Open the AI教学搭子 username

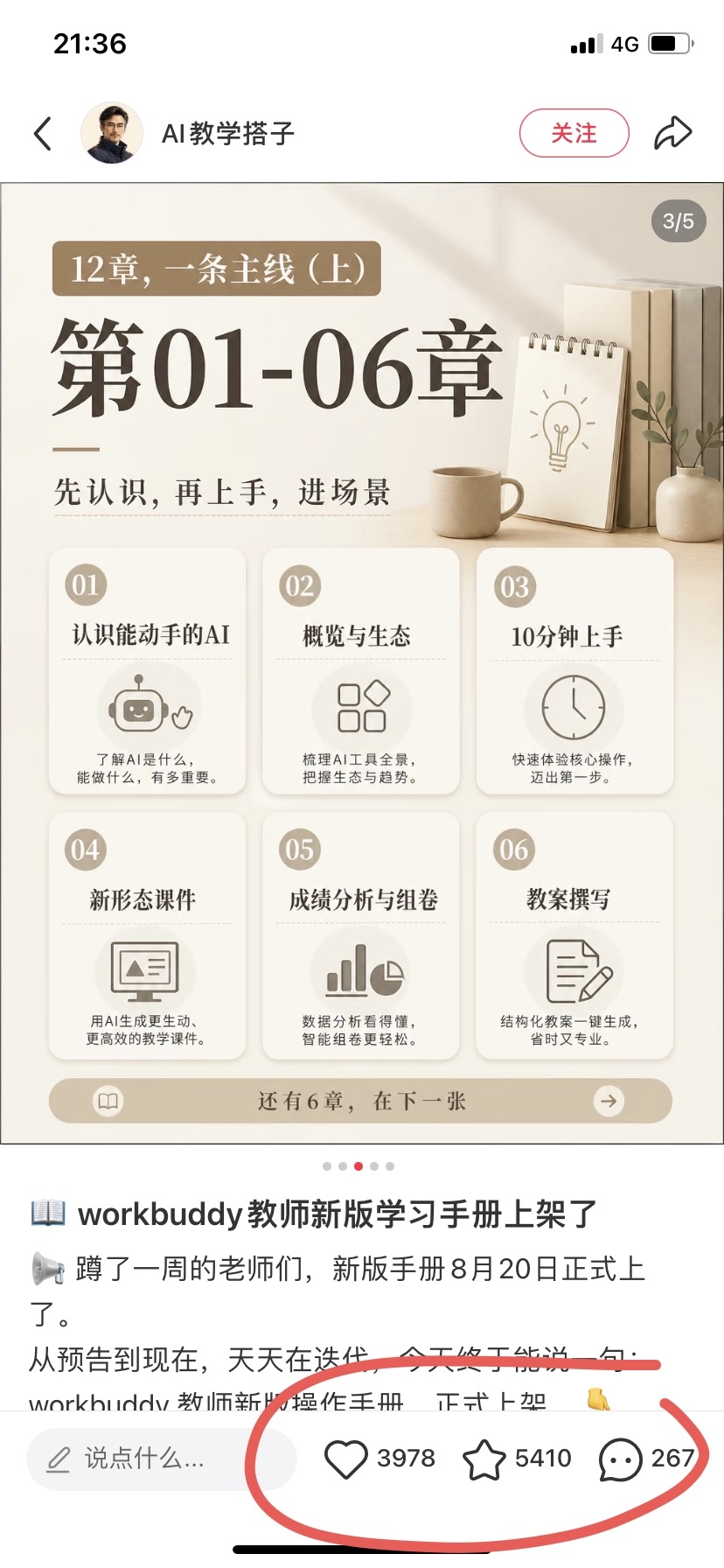tap(228, 133)
